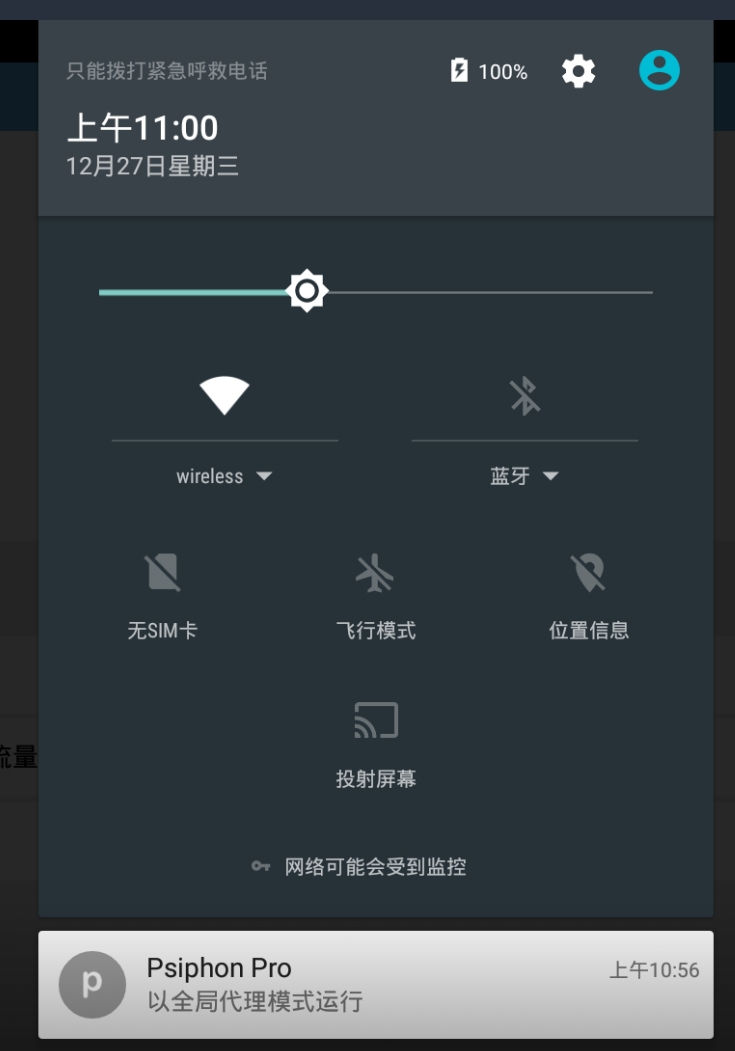Expand the 蓝牙 Bluetooth dropdown

click(524, 476)
